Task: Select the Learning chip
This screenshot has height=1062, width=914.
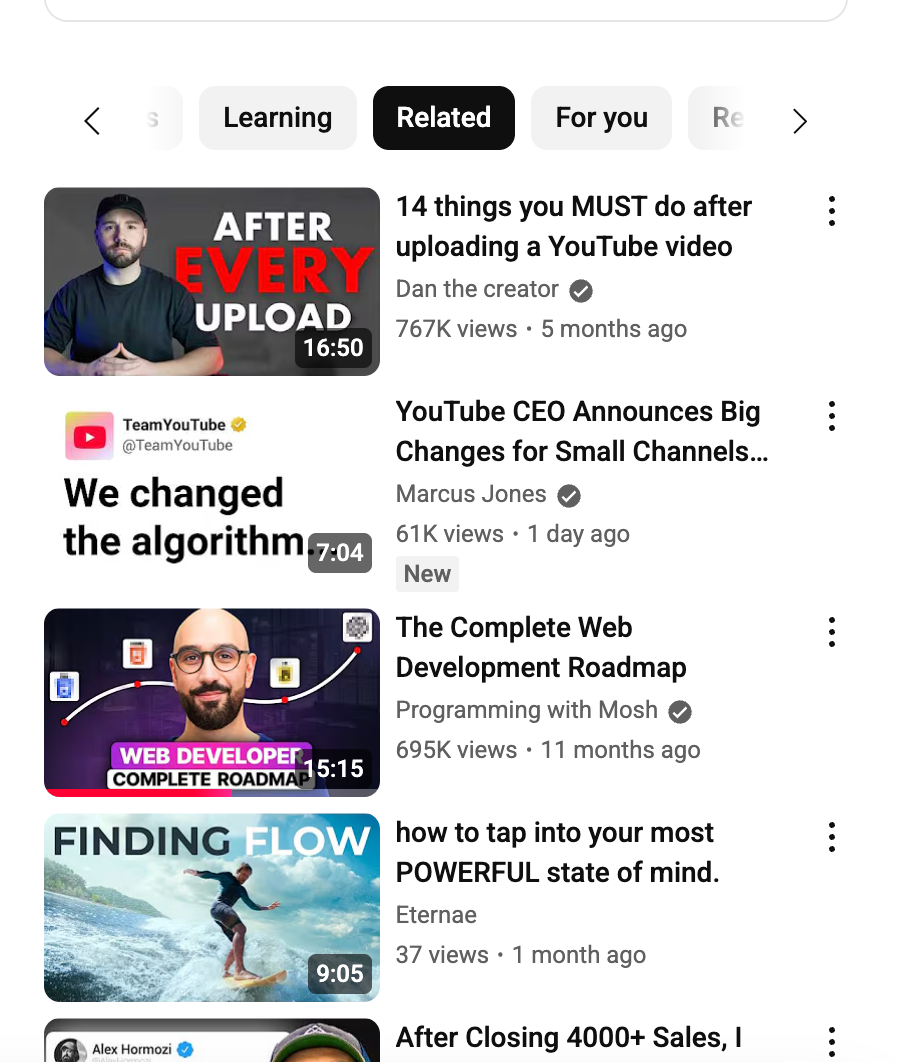Action: tap(277, 118)
